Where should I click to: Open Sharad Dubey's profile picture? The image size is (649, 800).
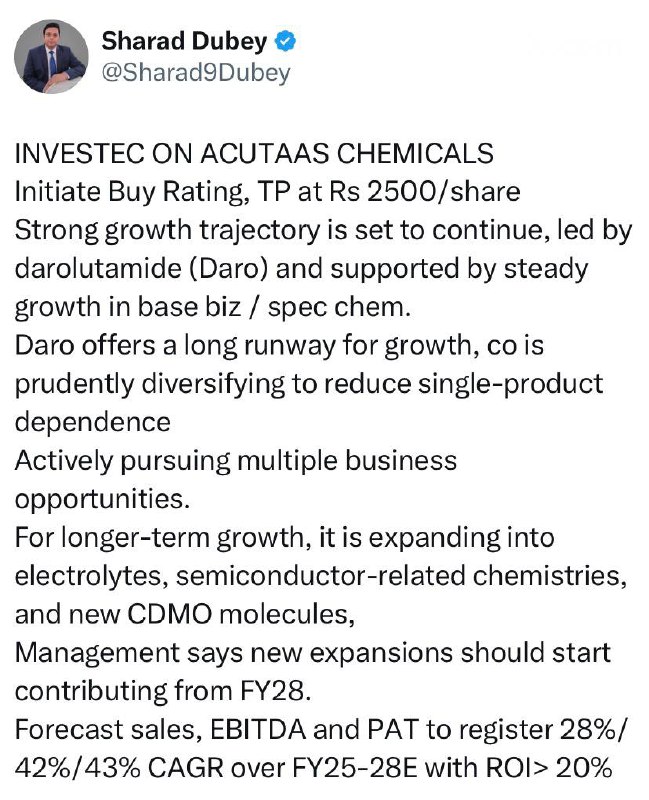[x=51, y=57]
